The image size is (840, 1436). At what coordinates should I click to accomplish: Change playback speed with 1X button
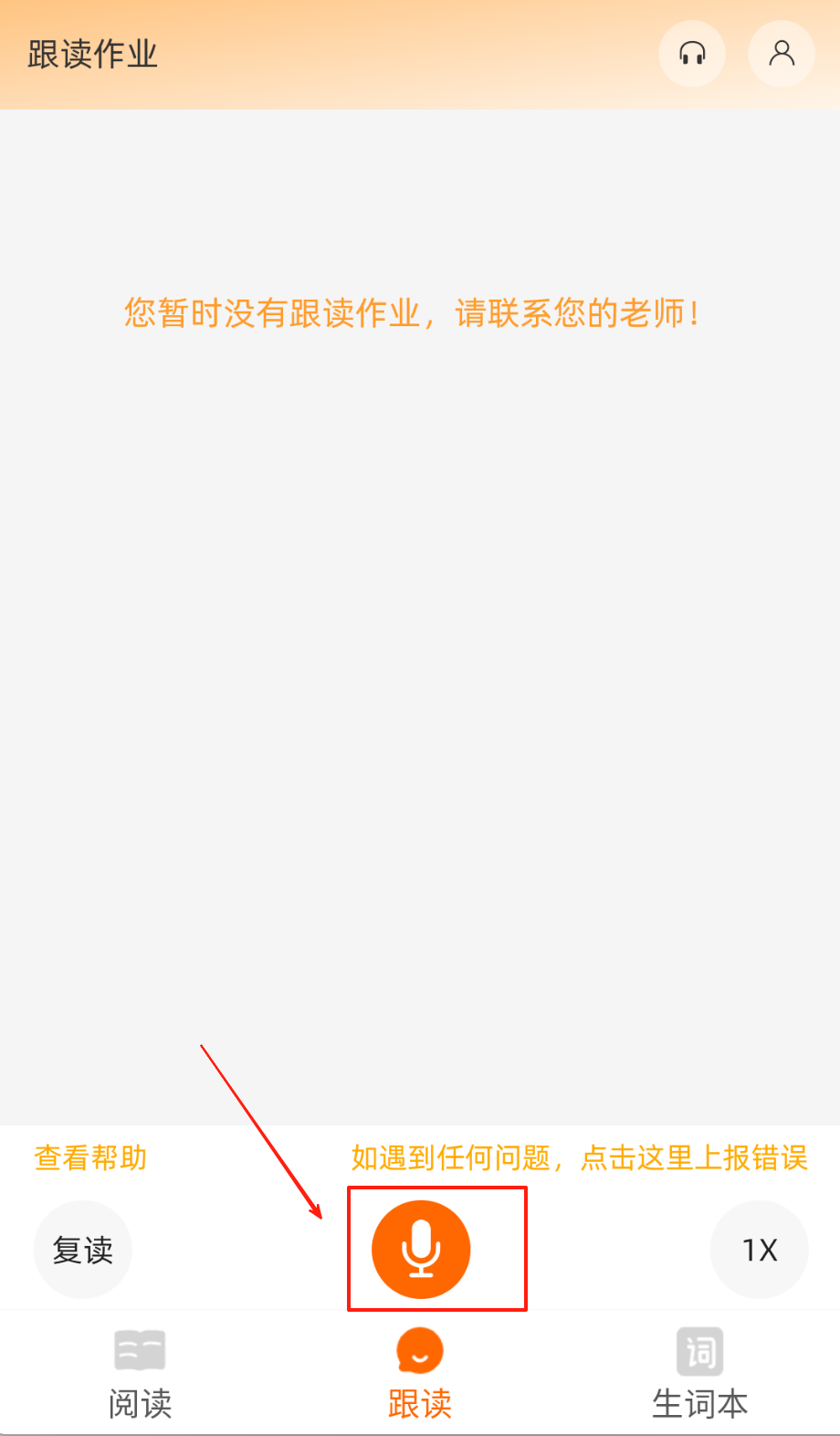point(759,1250)
